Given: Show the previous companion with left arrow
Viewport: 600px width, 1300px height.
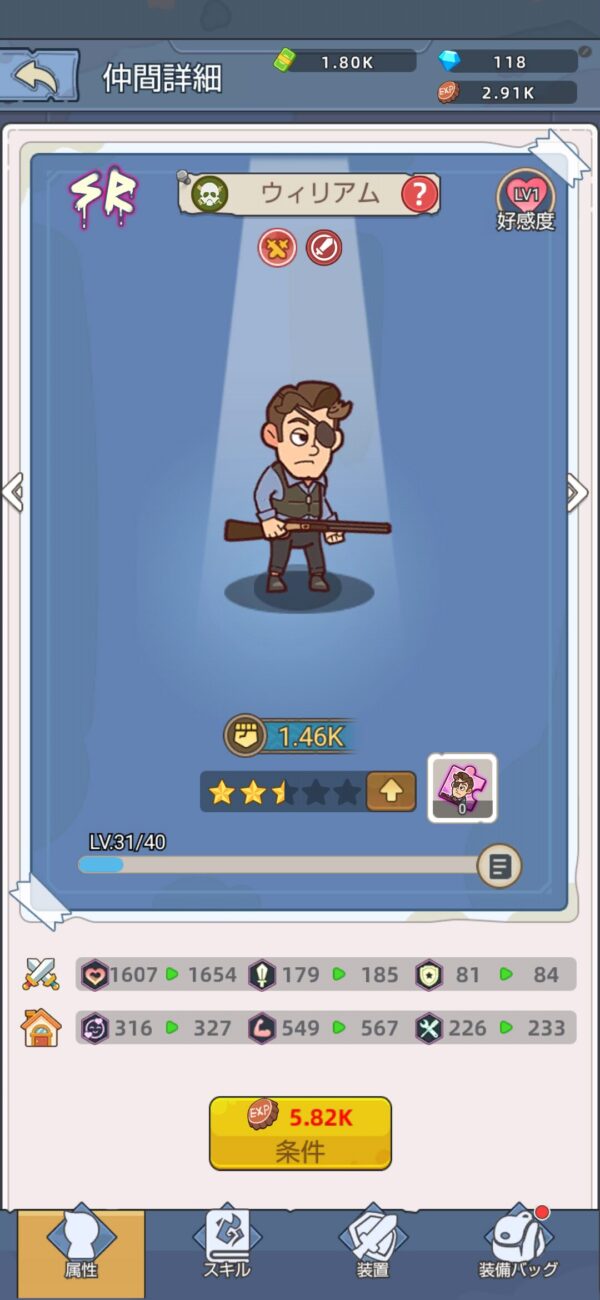Looking at the screenshot, I should (x=14, y=492).
